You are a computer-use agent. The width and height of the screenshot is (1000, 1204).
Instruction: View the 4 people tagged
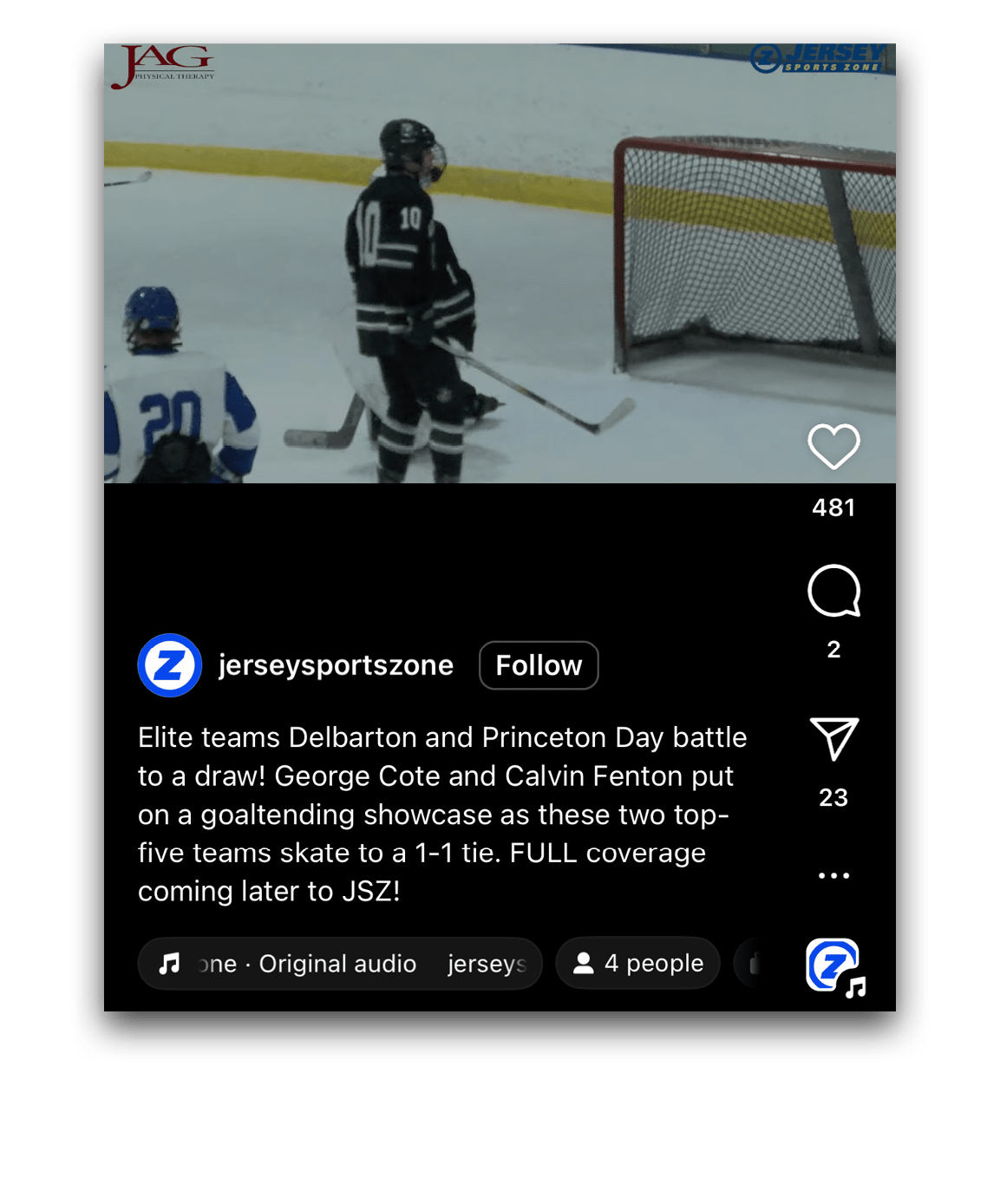[x=637, y=964]
